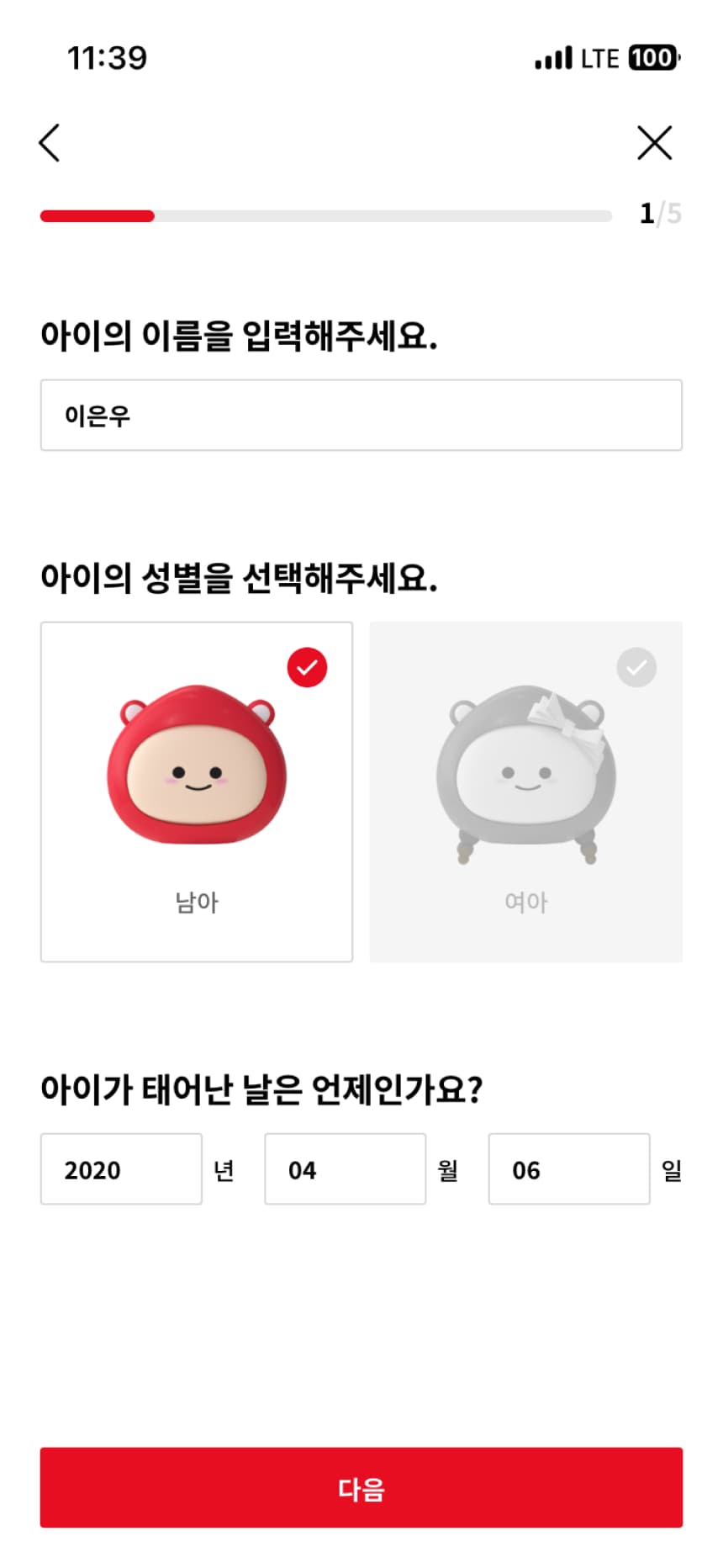Edit the child's name field 이은우
The image size is (723, 1568).
[x=361, y=416]
